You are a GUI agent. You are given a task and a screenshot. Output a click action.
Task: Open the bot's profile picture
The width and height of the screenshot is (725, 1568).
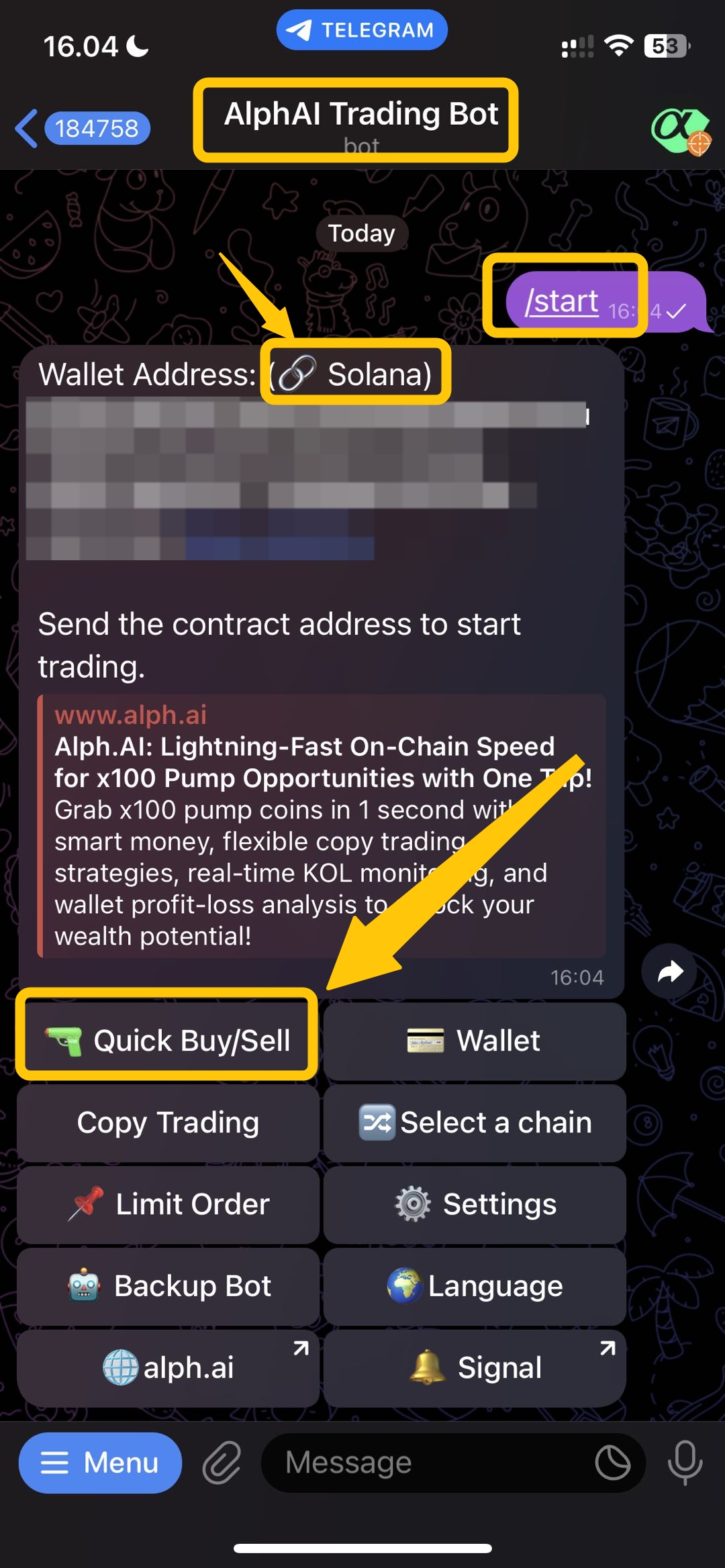pyautogui.click(x=679, y=128)
